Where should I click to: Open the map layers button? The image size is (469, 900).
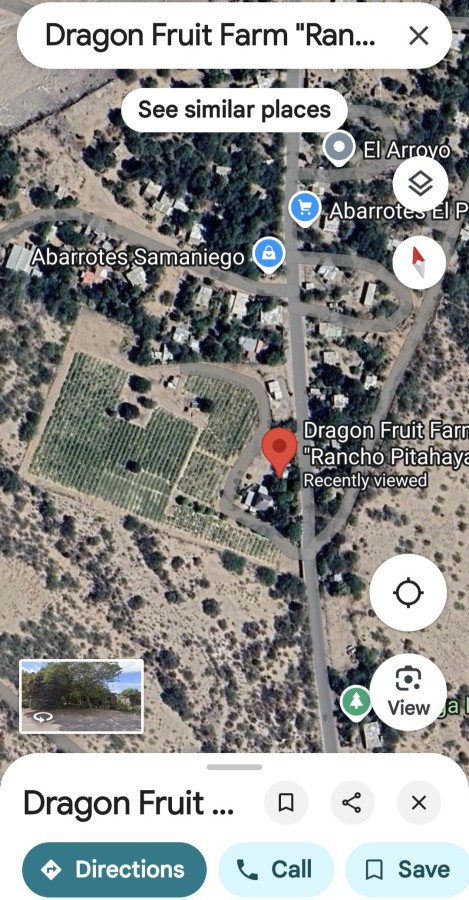[420, 184]
